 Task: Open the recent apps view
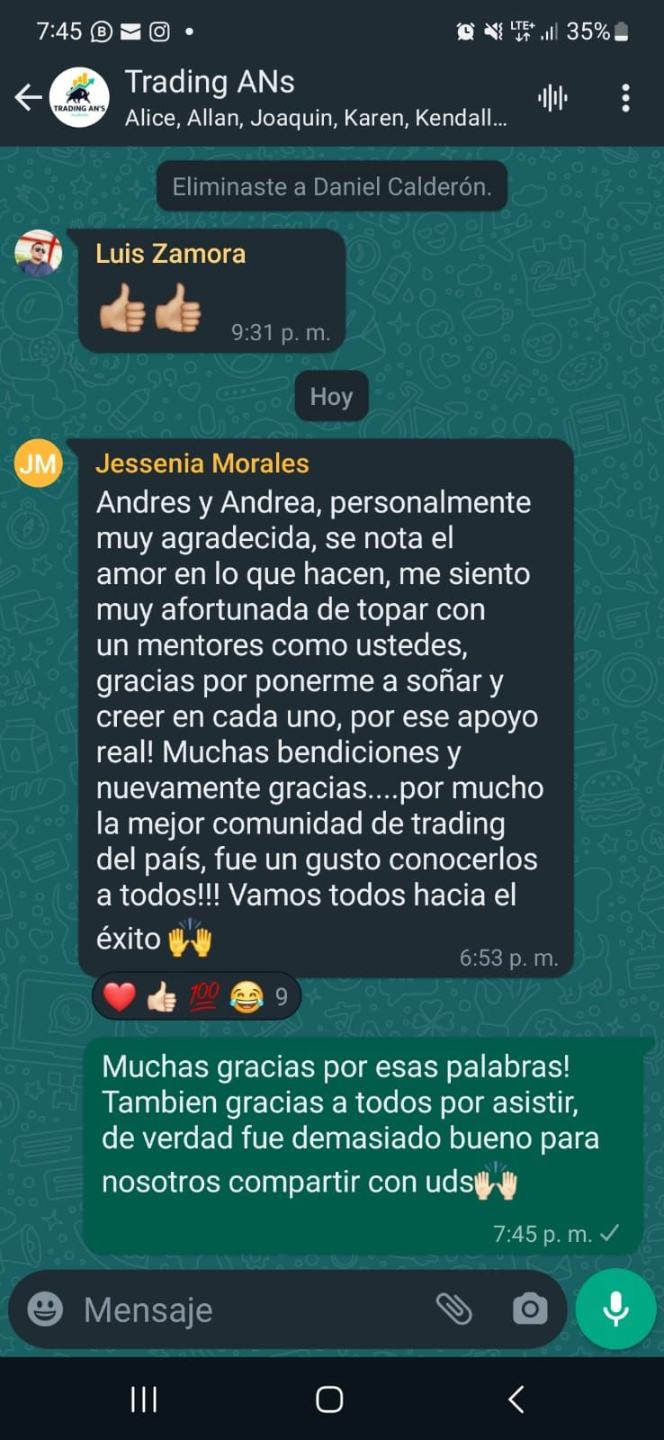(x=144, y=1399)
